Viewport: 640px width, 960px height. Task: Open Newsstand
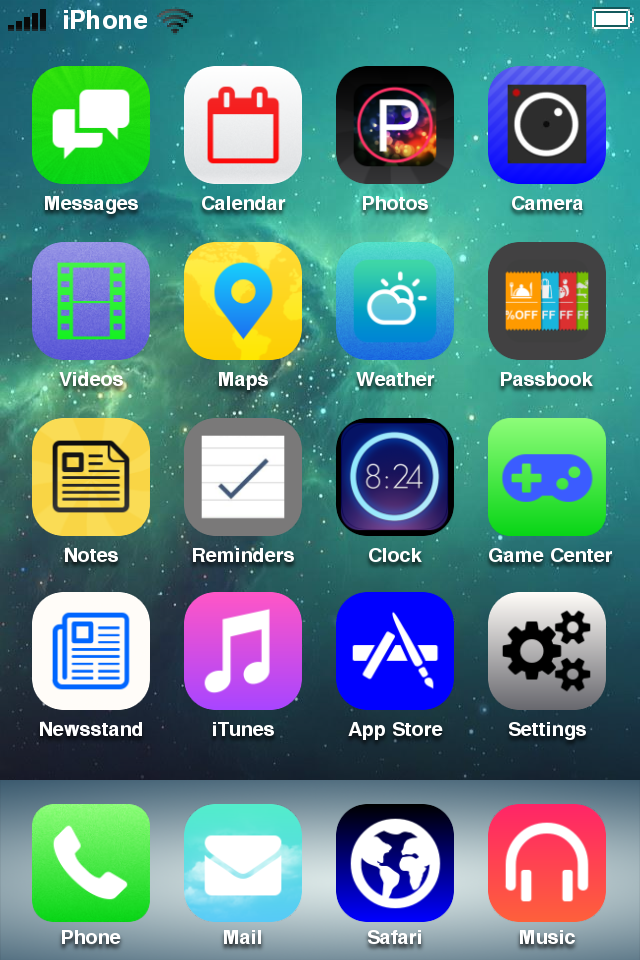[x=91, y=651]
